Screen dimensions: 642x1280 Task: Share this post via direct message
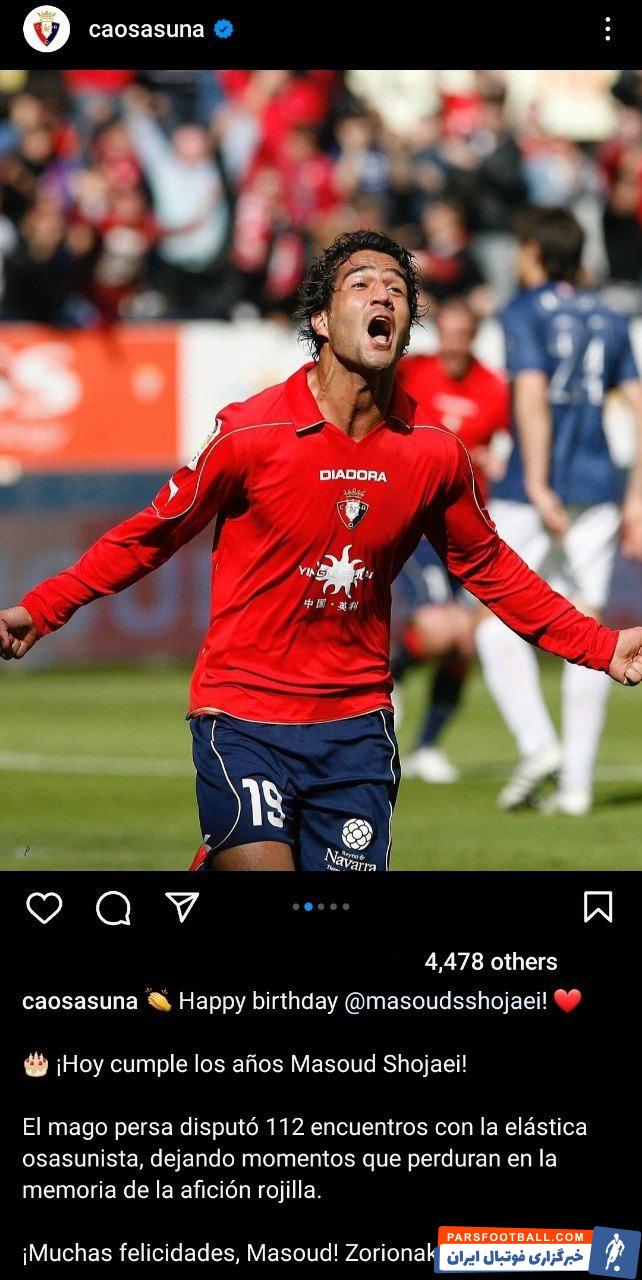(182, 907)
